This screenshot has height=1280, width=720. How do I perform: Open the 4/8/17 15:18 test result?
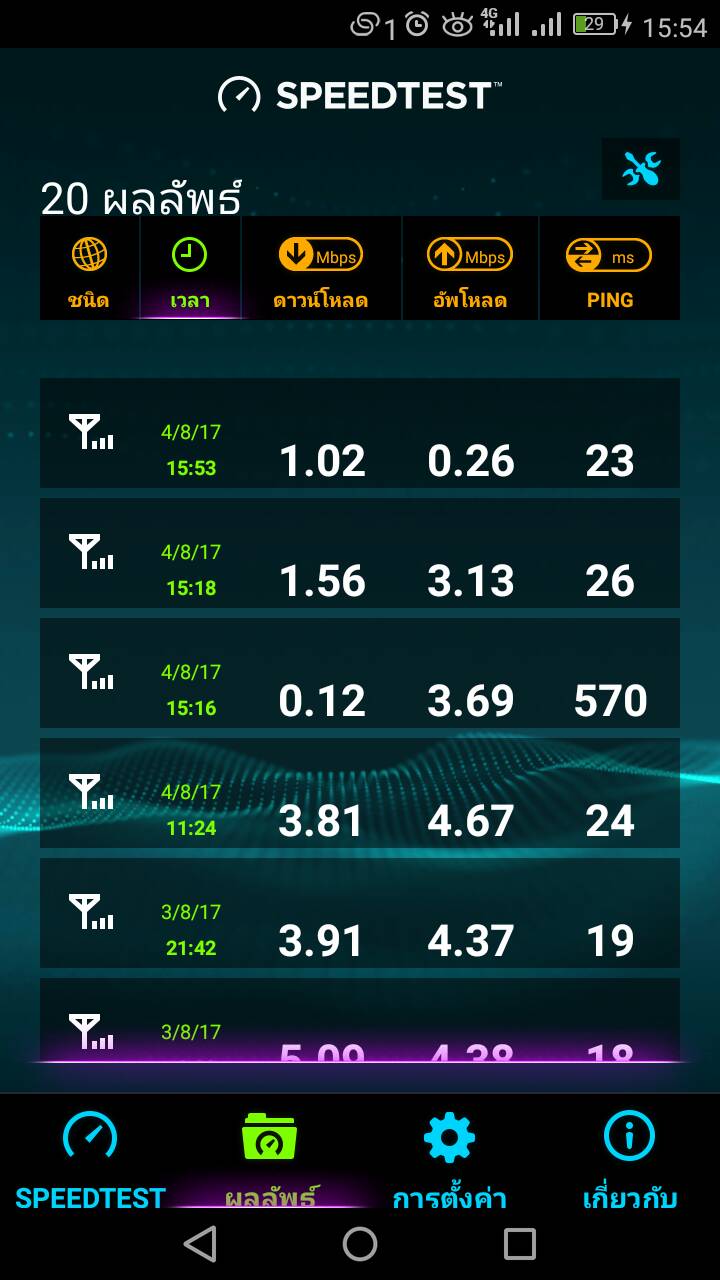click(x=360, y=553)
